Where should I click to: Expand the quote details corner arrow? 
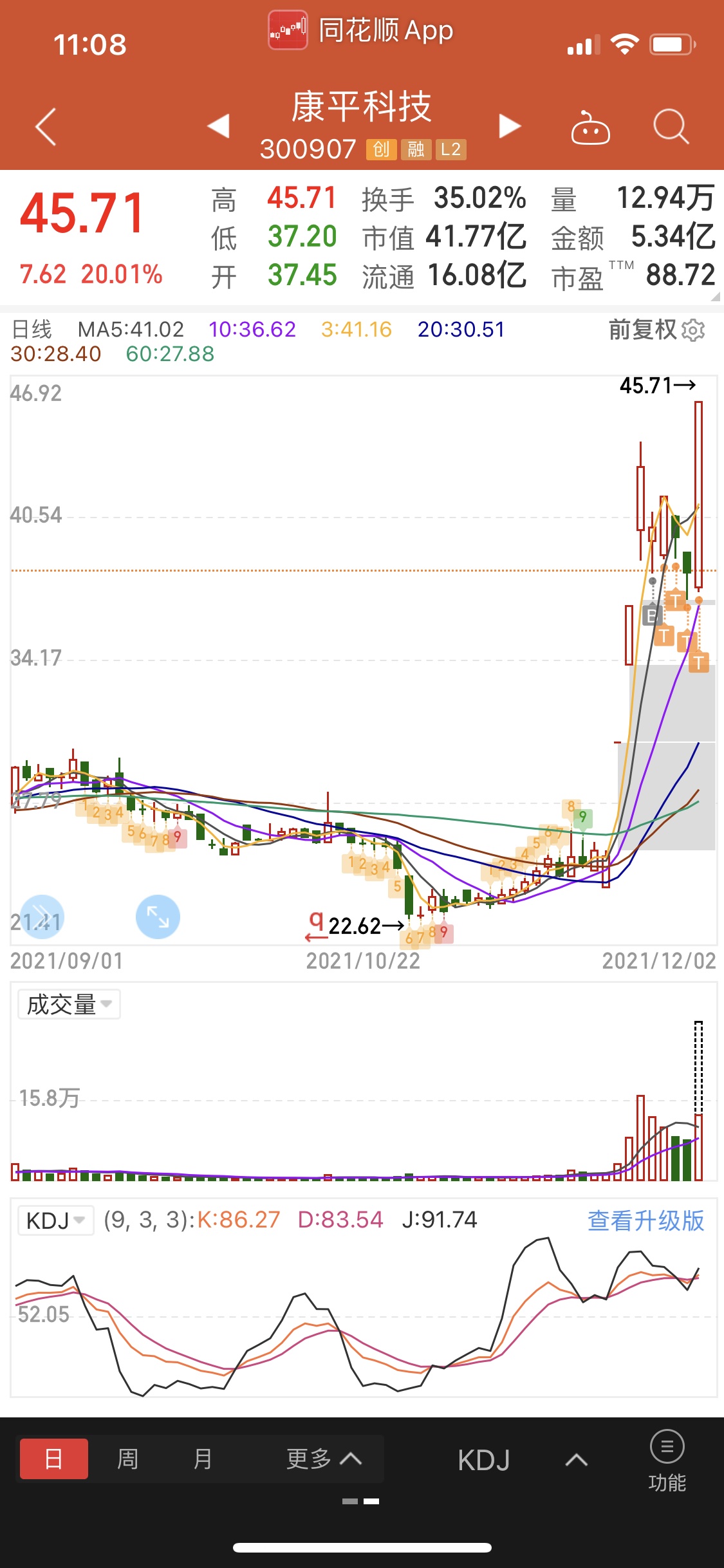click(715, 297)
